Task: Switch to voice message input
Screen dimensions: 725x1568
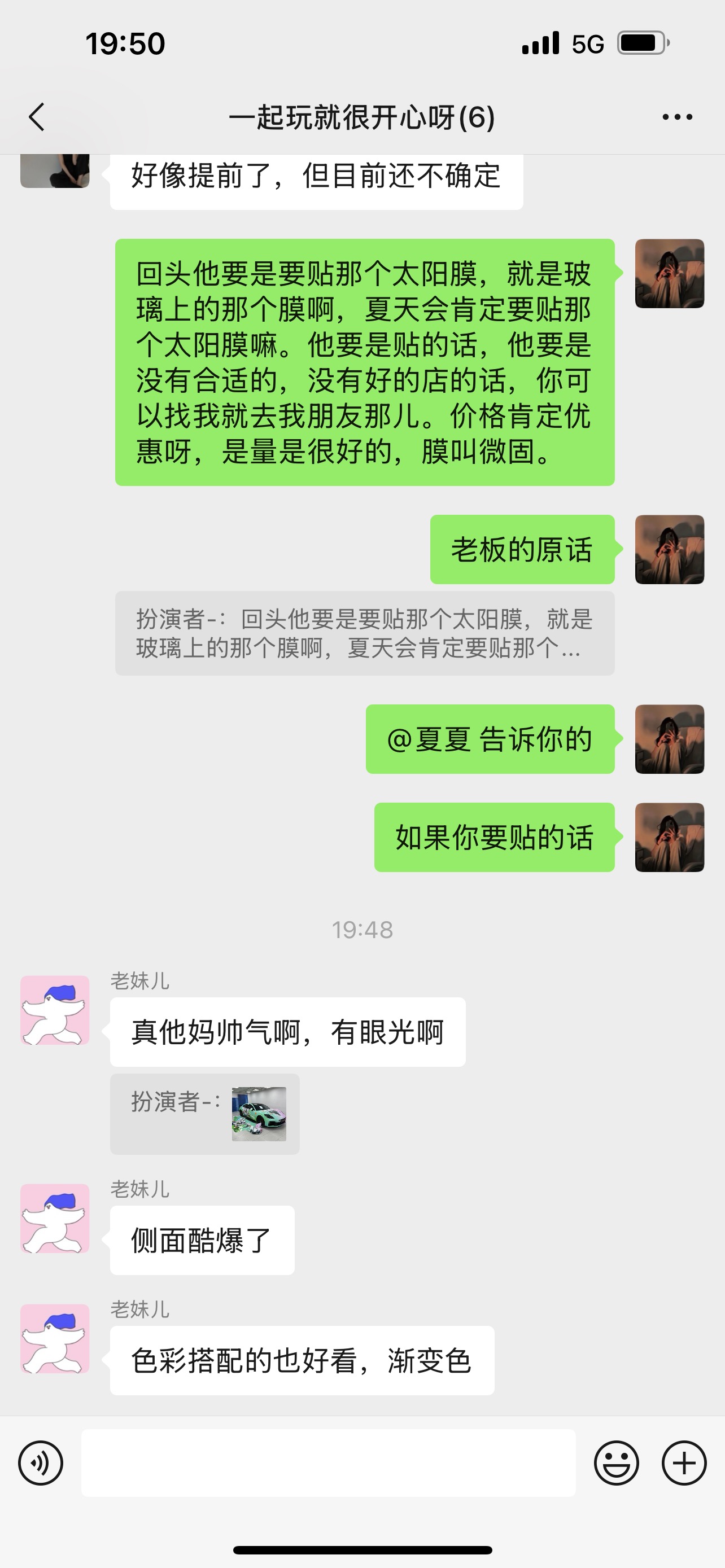Action: (41, 1462)
